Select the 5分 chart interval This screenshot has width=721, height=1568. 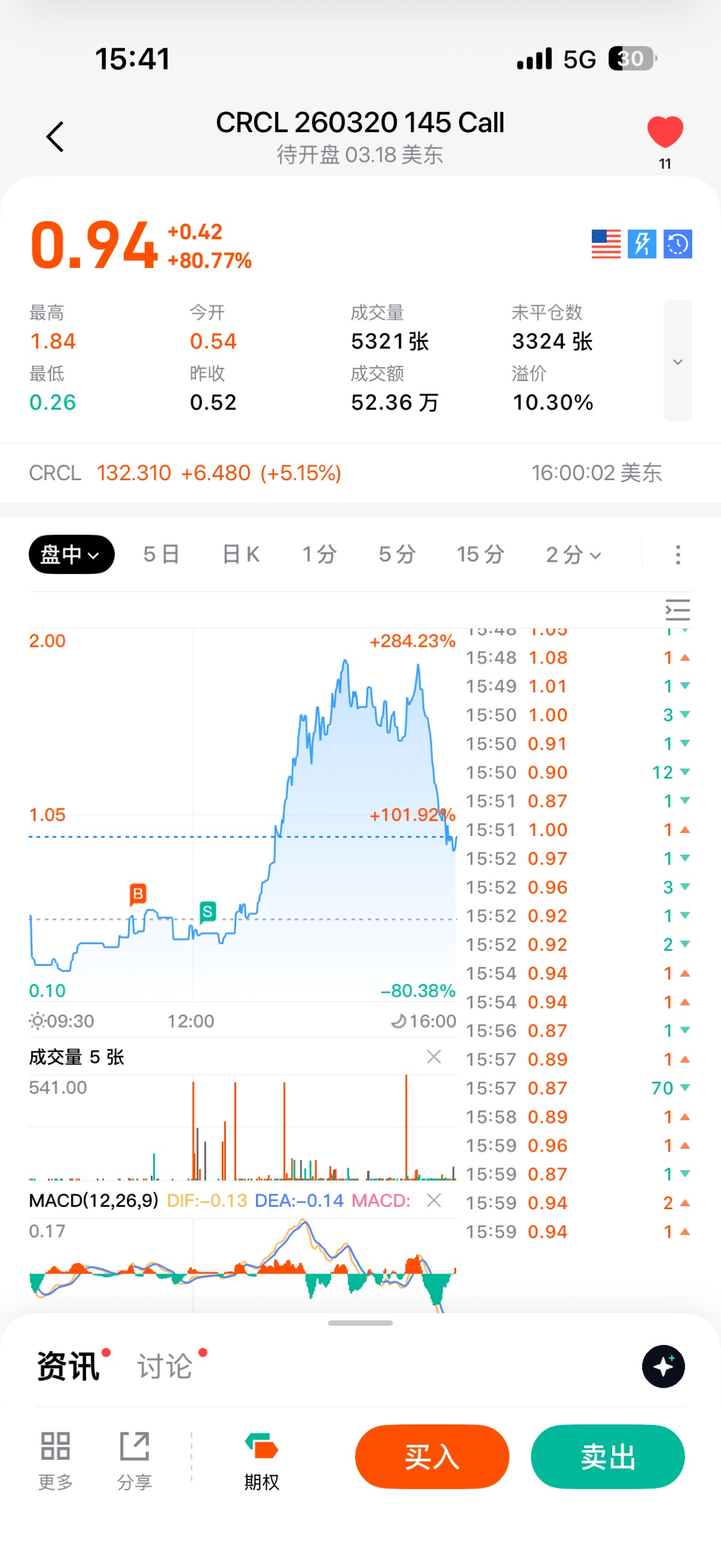pos(397,555)
